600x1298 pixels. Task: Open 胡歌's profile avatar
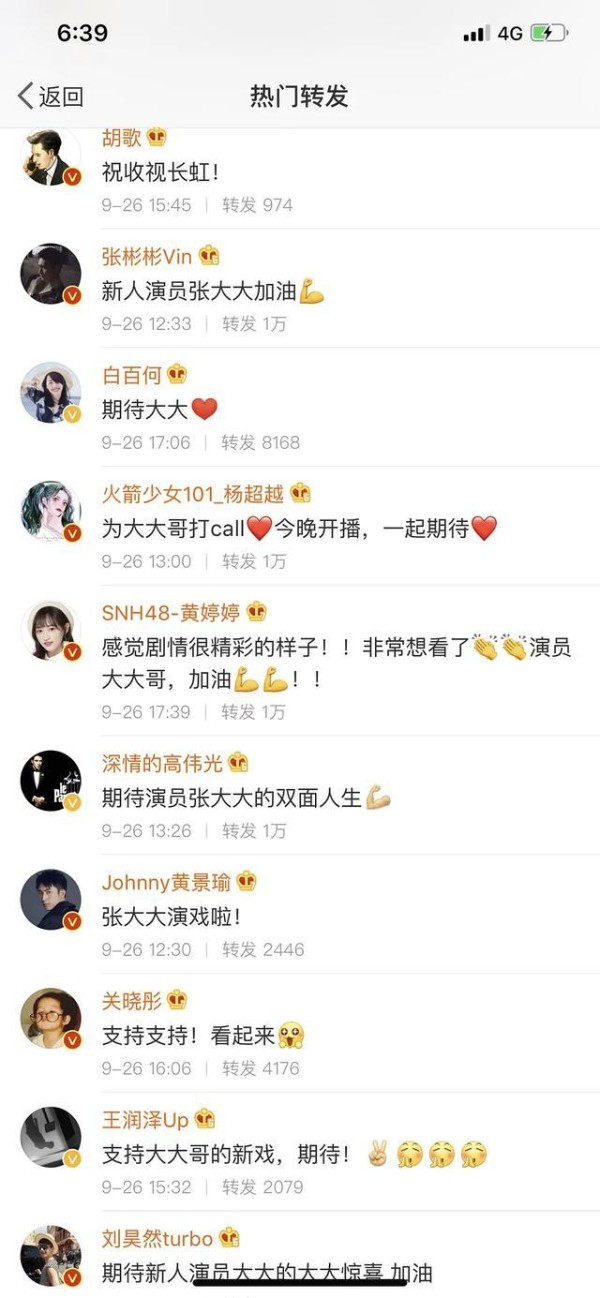click(50, 157)
